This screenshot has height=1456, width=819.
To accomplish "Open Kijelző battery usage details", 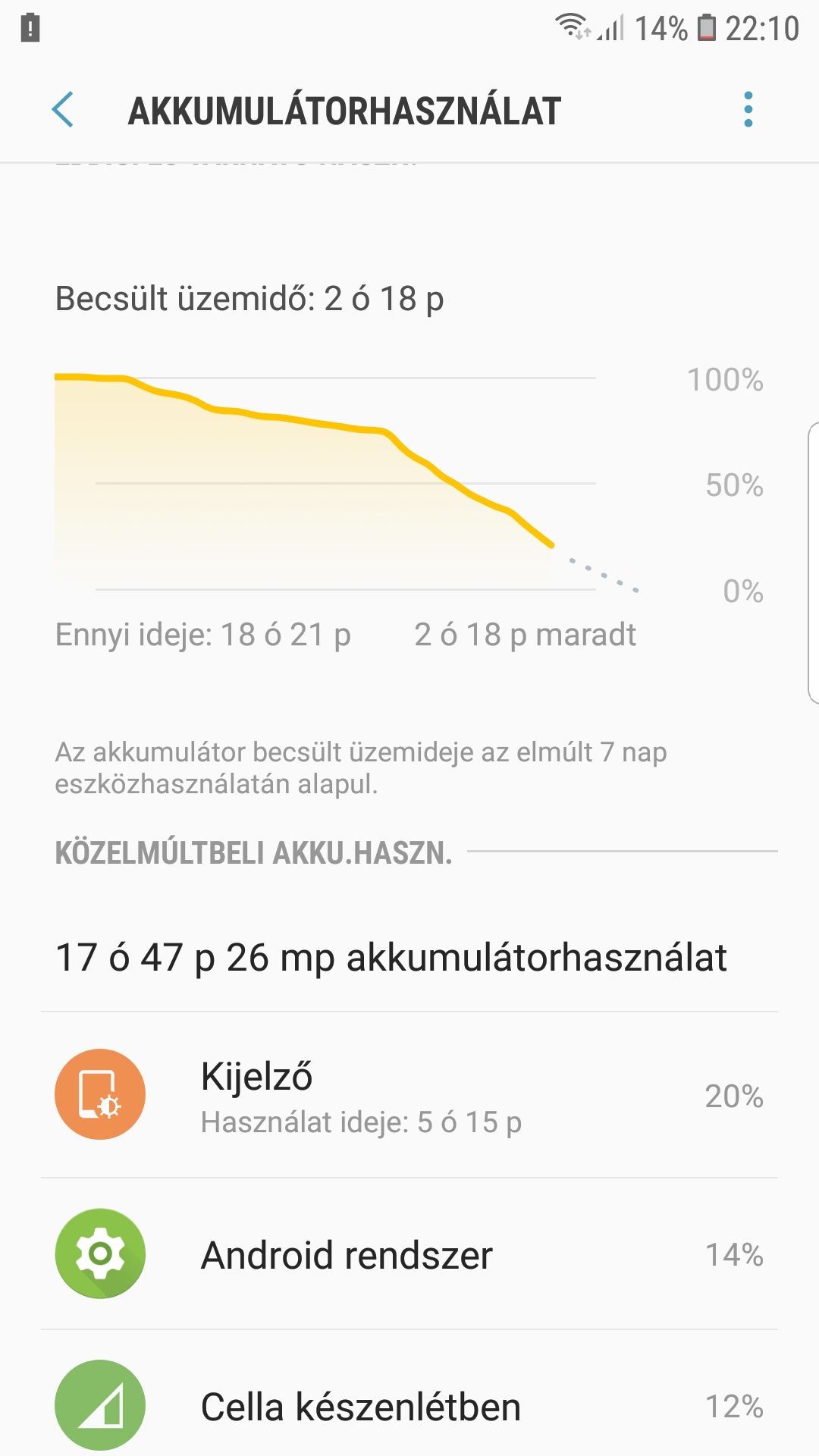I will tap(409, 1095).
